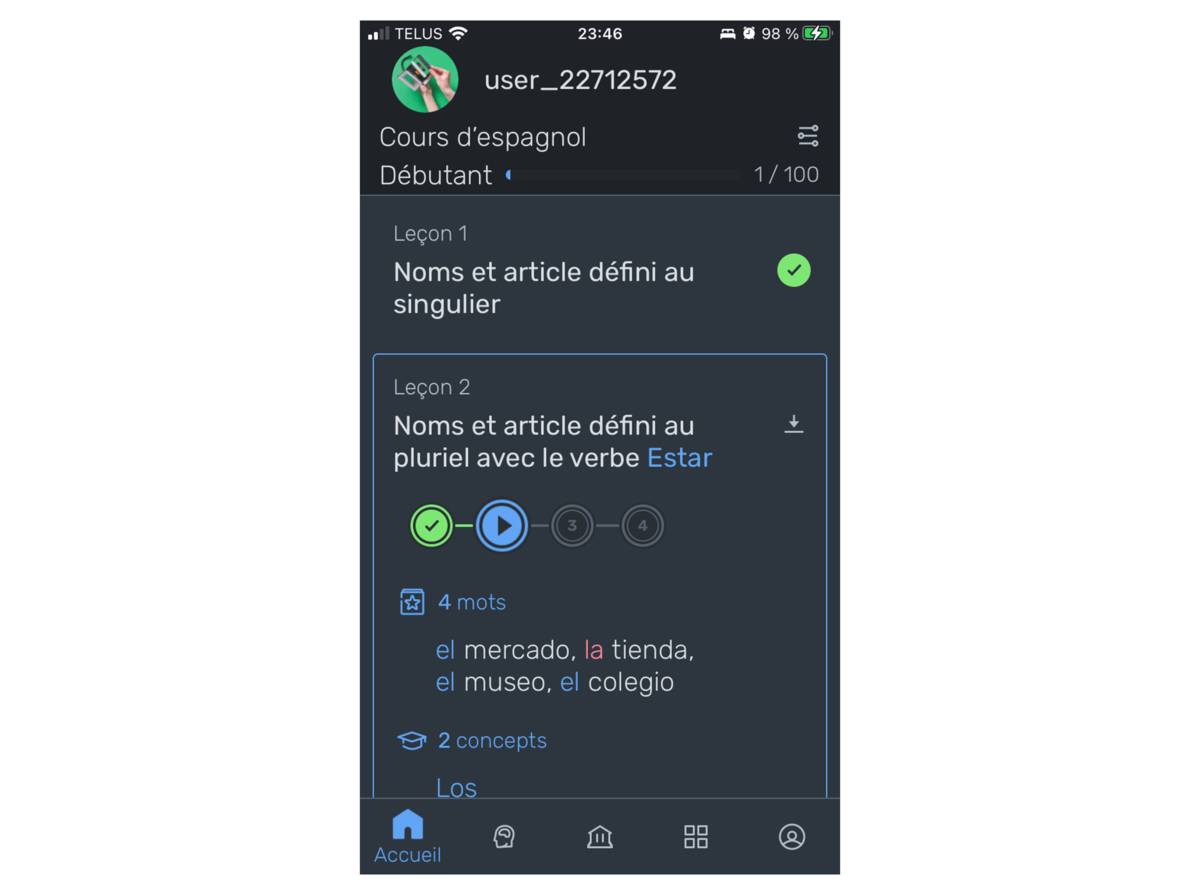Open the user_22712572 profile avatar
The image size is (1200, 895).
tap(425, 80)
